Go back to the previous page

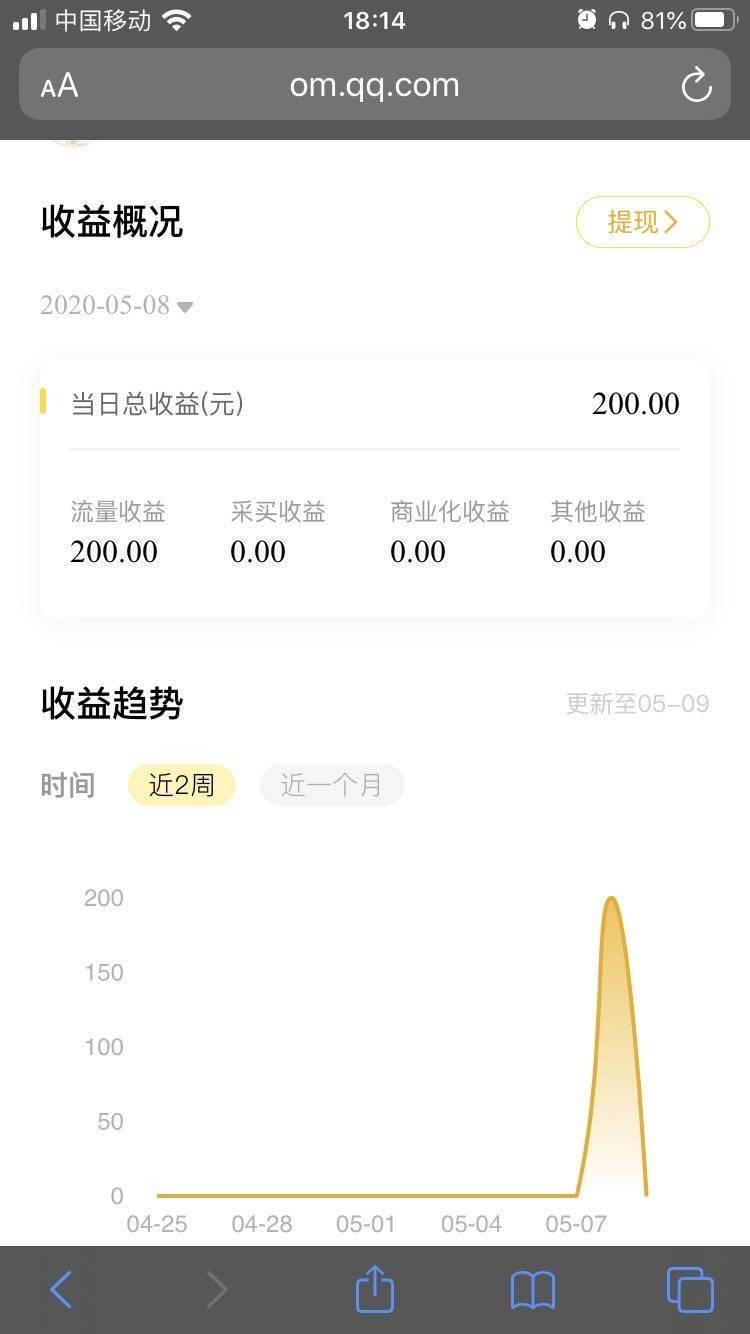(61, 1290)
